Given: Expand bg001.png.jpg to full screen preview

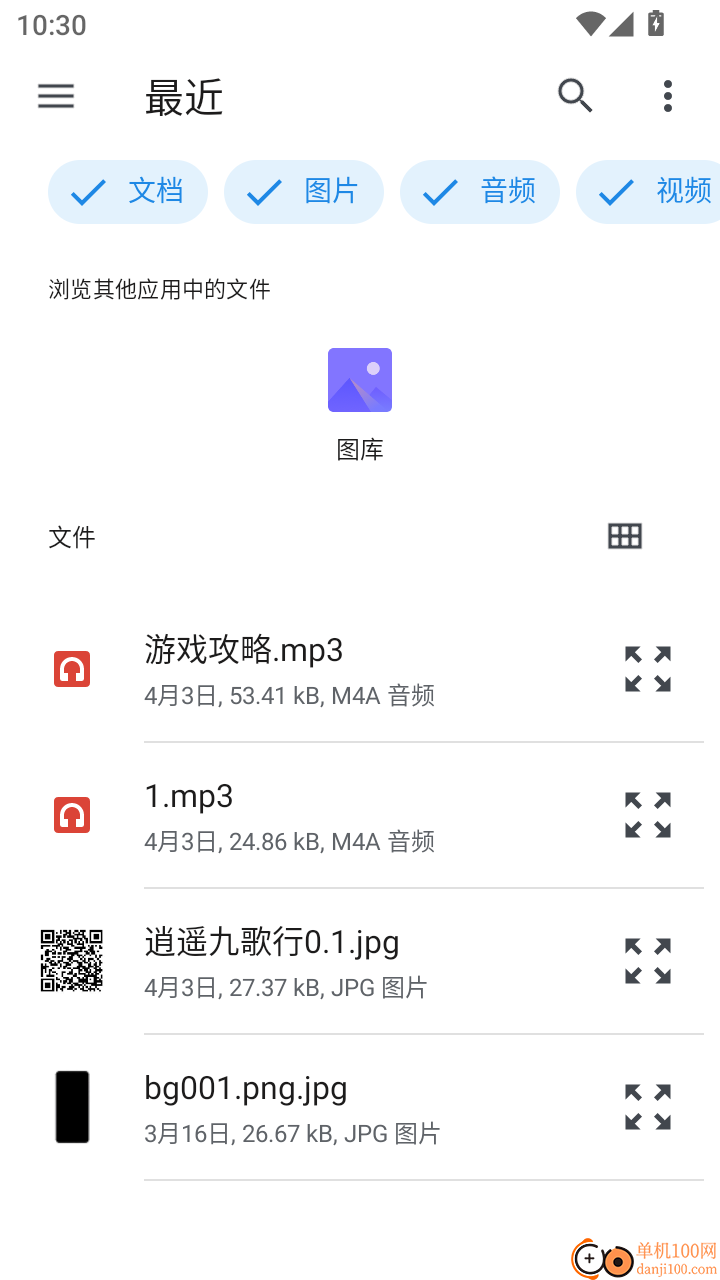Looking at the screenshot, I should 647,1106.
